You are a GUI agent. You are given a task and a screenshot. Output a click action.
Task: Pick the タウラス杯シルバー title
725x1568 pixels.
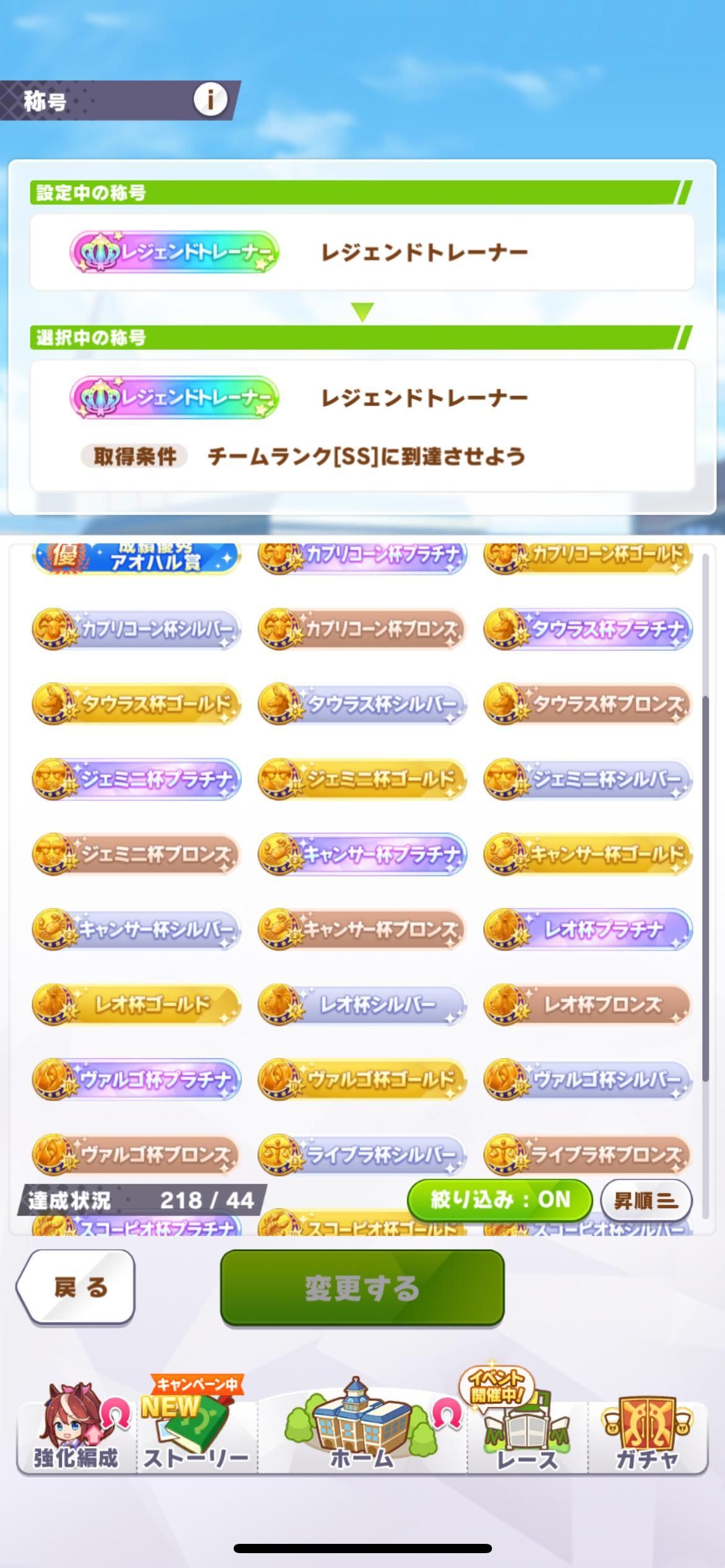click(362, 704)
